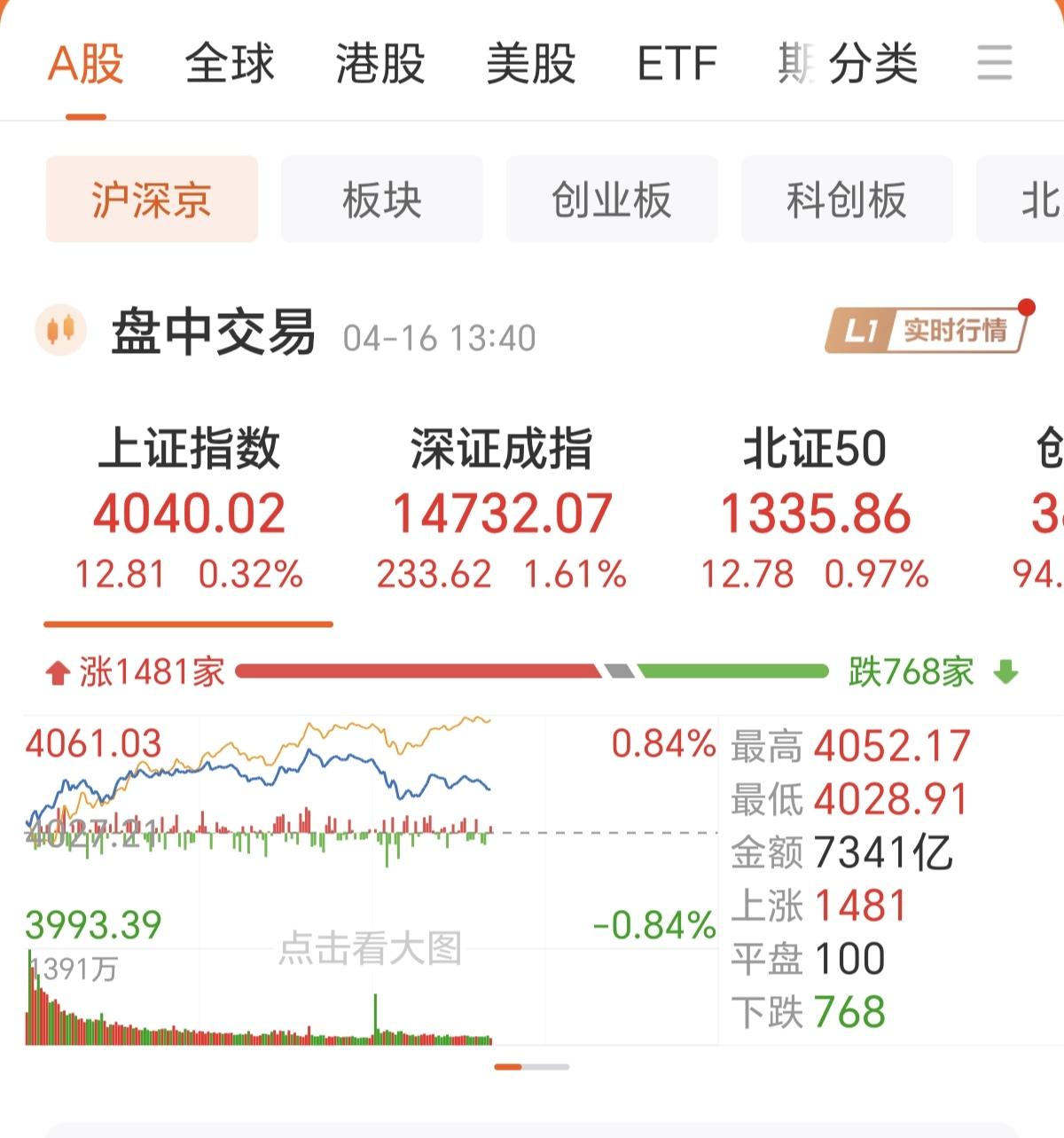1064x1138 pixels.
Task: Open the 板块 section
Action: (x=381, y=200)
